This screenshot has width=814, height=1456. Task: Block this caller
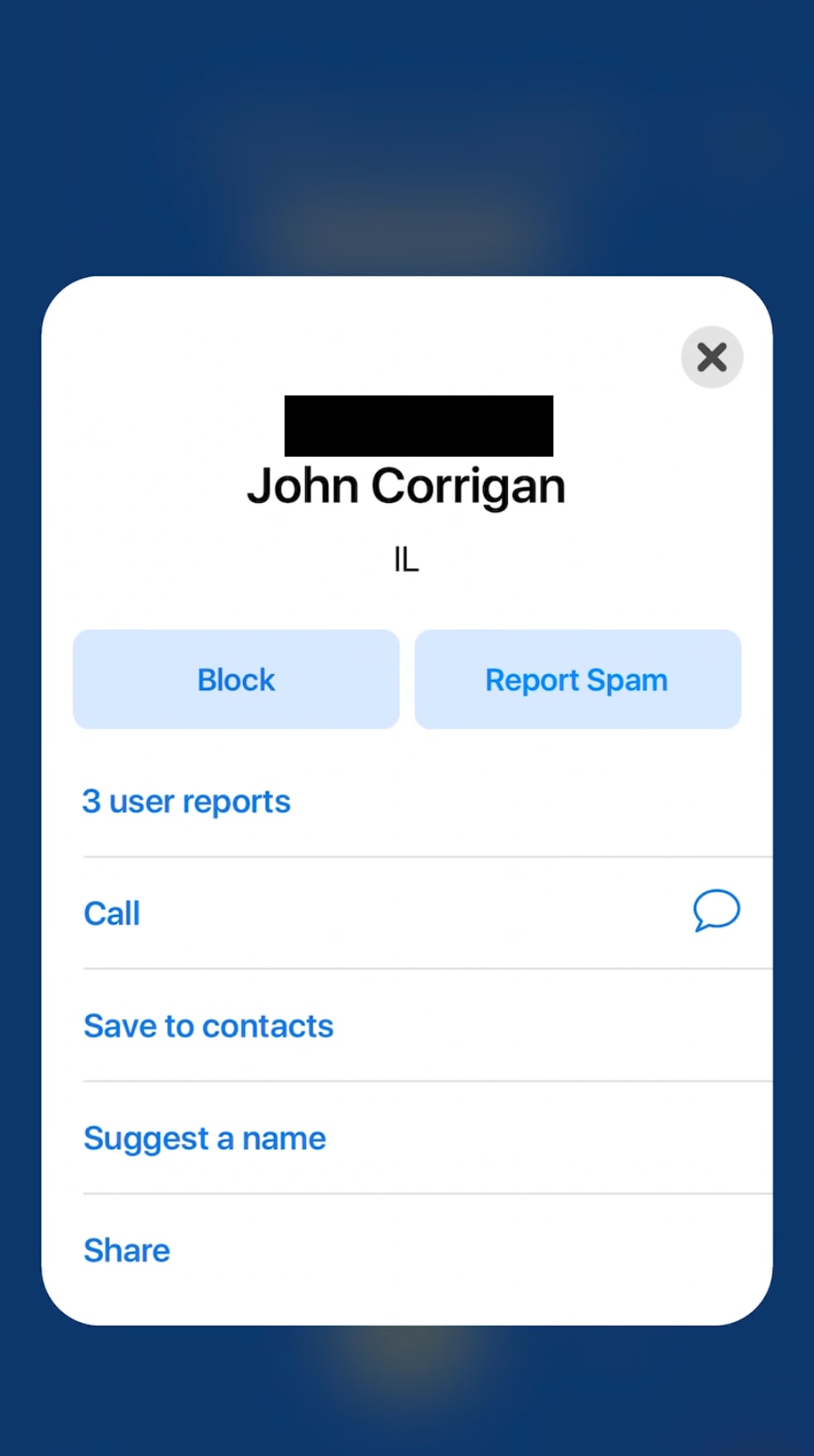pos(236,679)
